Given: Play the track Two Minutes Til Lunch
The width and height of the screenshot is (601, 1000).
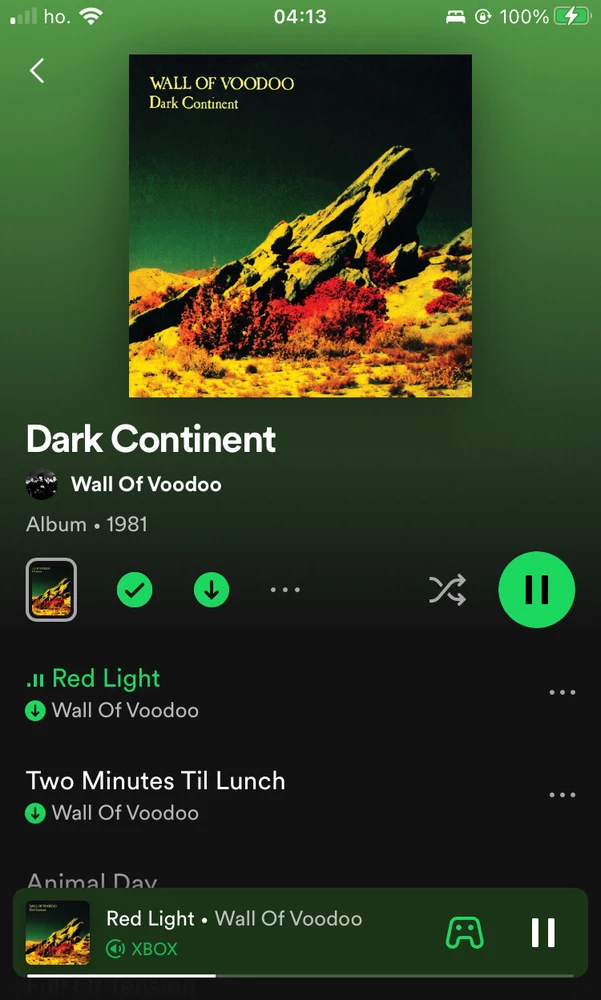Looking at the screenshot, I should click(x=155, y=782).
